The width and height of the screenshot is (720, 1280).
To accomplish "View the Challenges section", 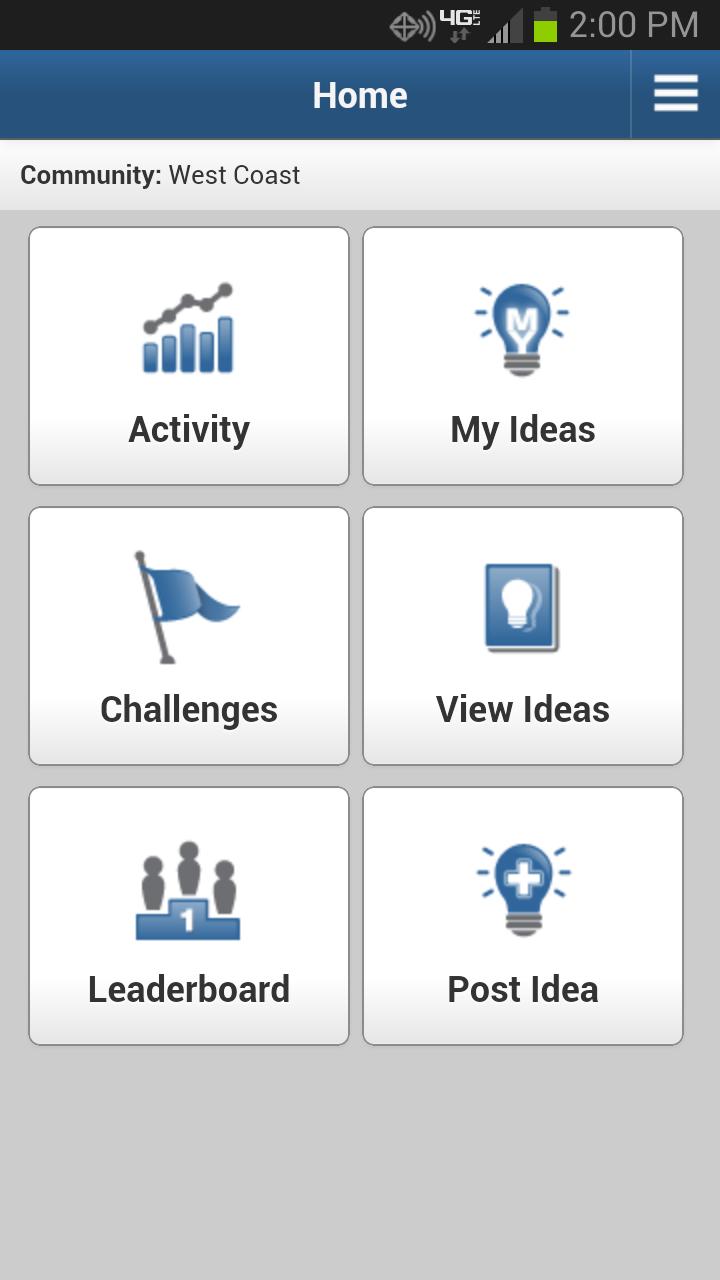I will [x=189, y=636].
